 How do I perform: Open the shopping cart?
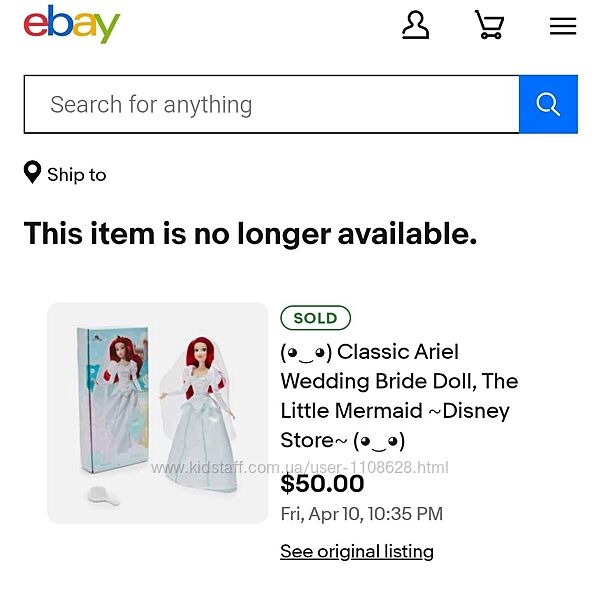(489, 24)
